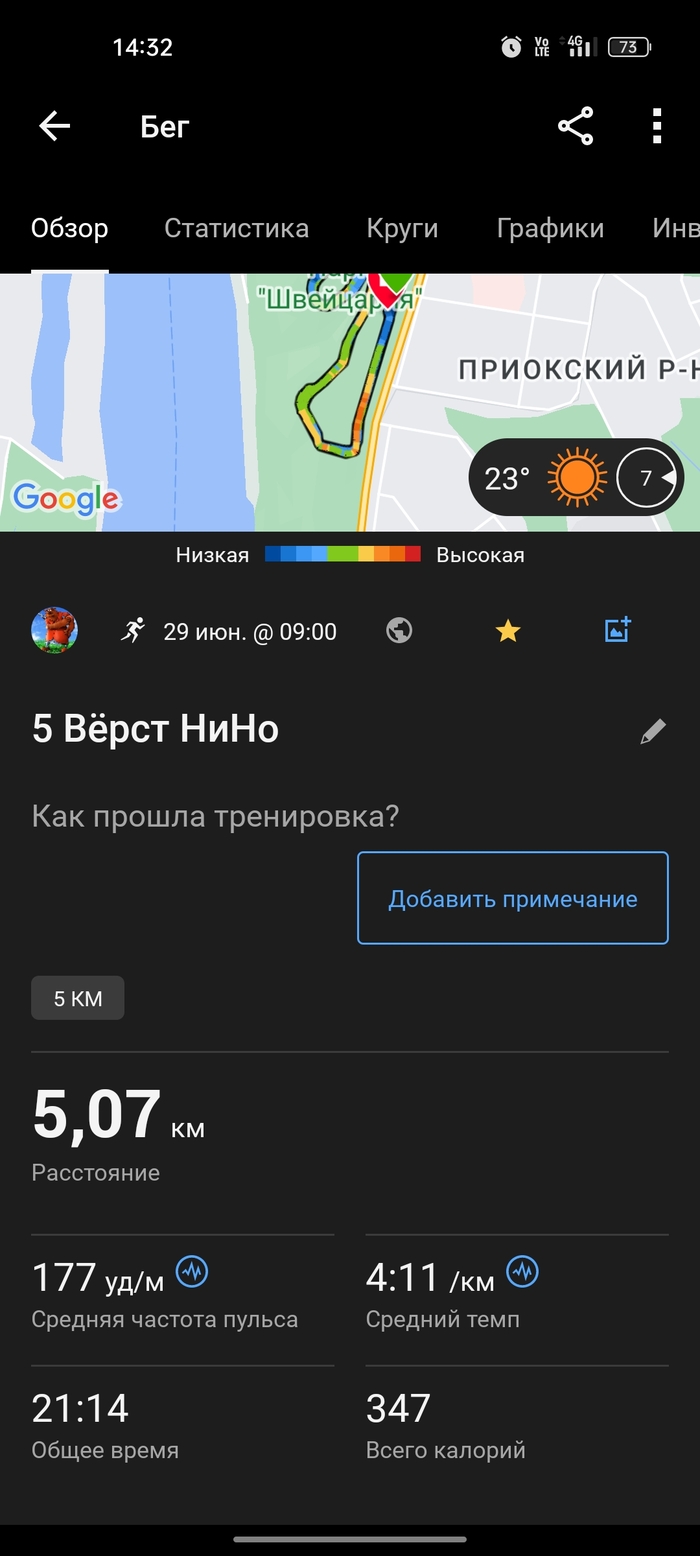Tap the 5 КМ chip
The image size is (700, 1556).
click(78, 998)
